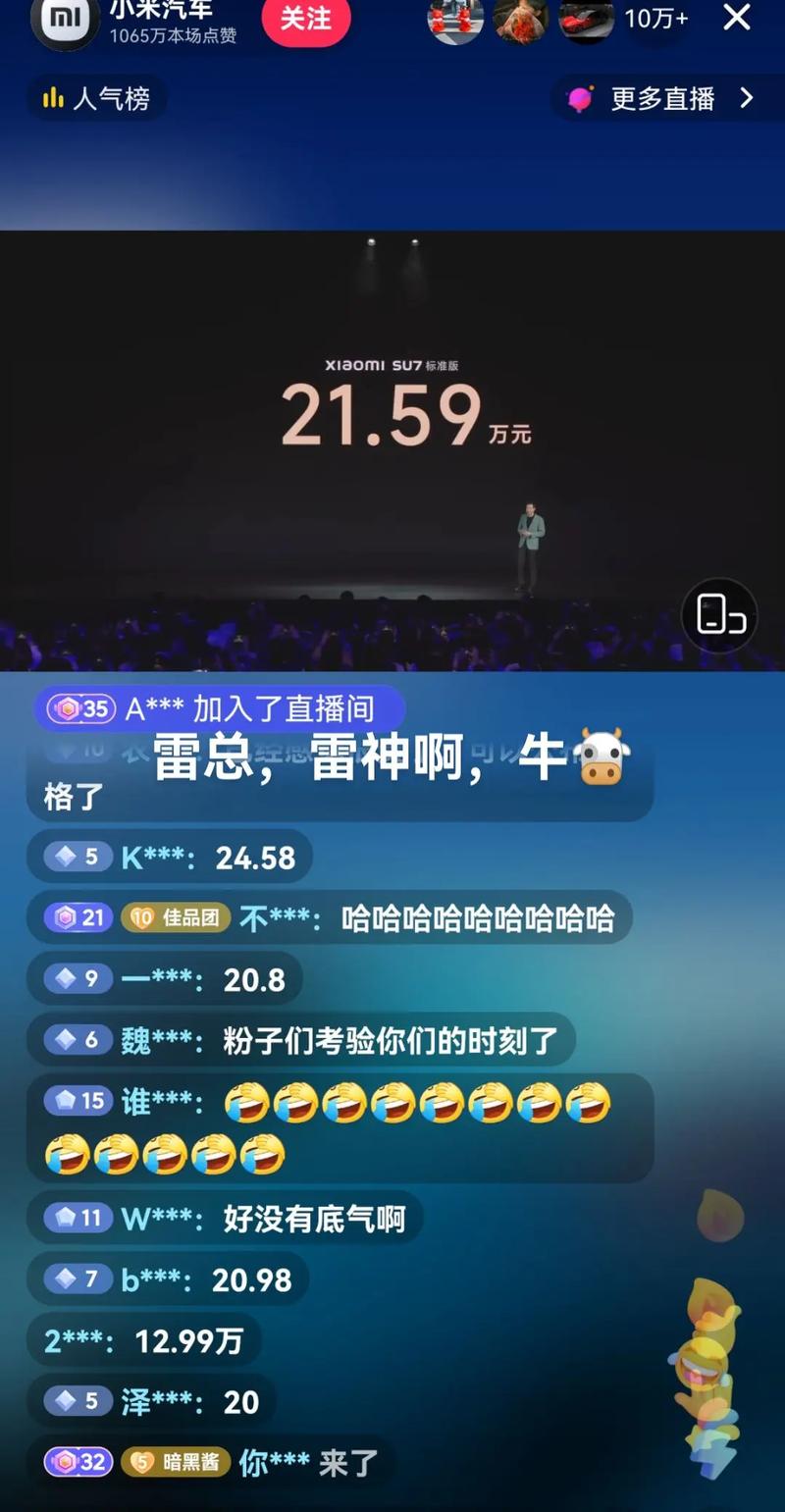Screen dimensions: 785x1512
Task: View the 10万+ audience list
Action: click(x=656, y=19)
